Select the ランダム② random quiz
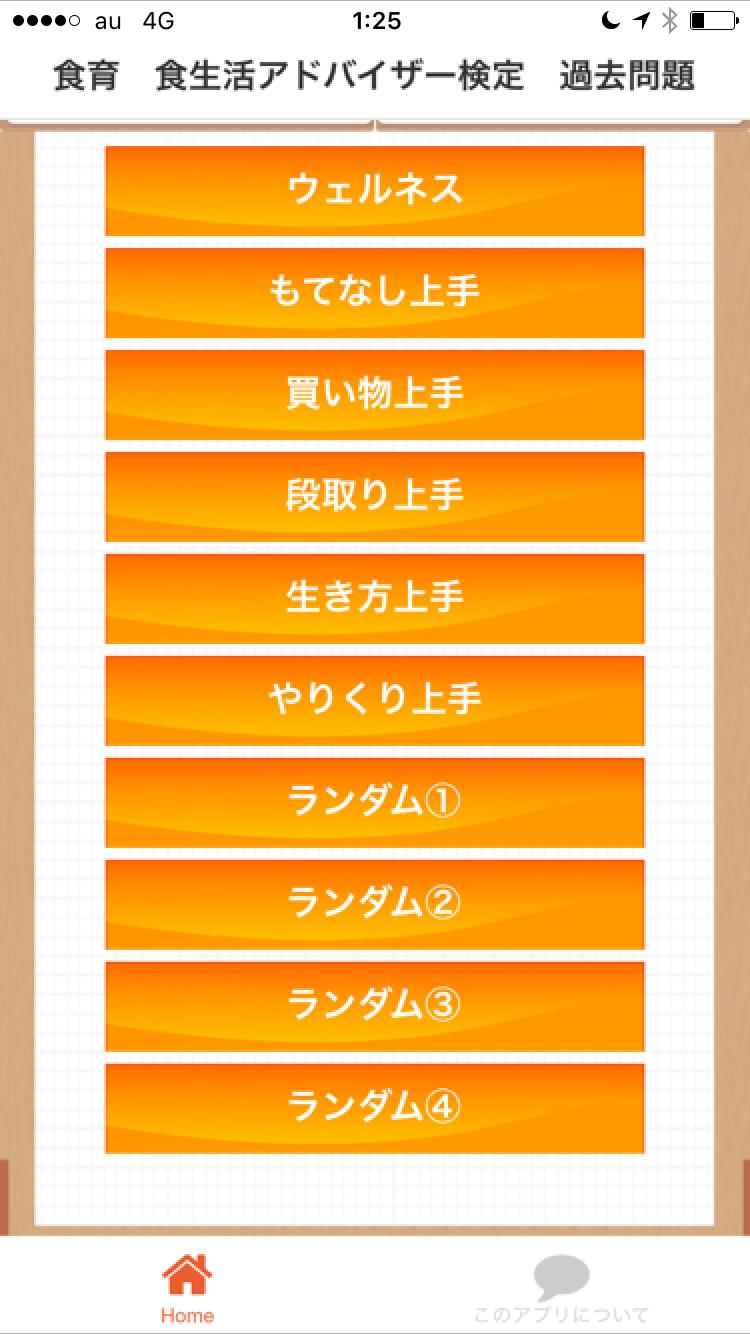The image size is (750, 1334). [x=375, y=905]
